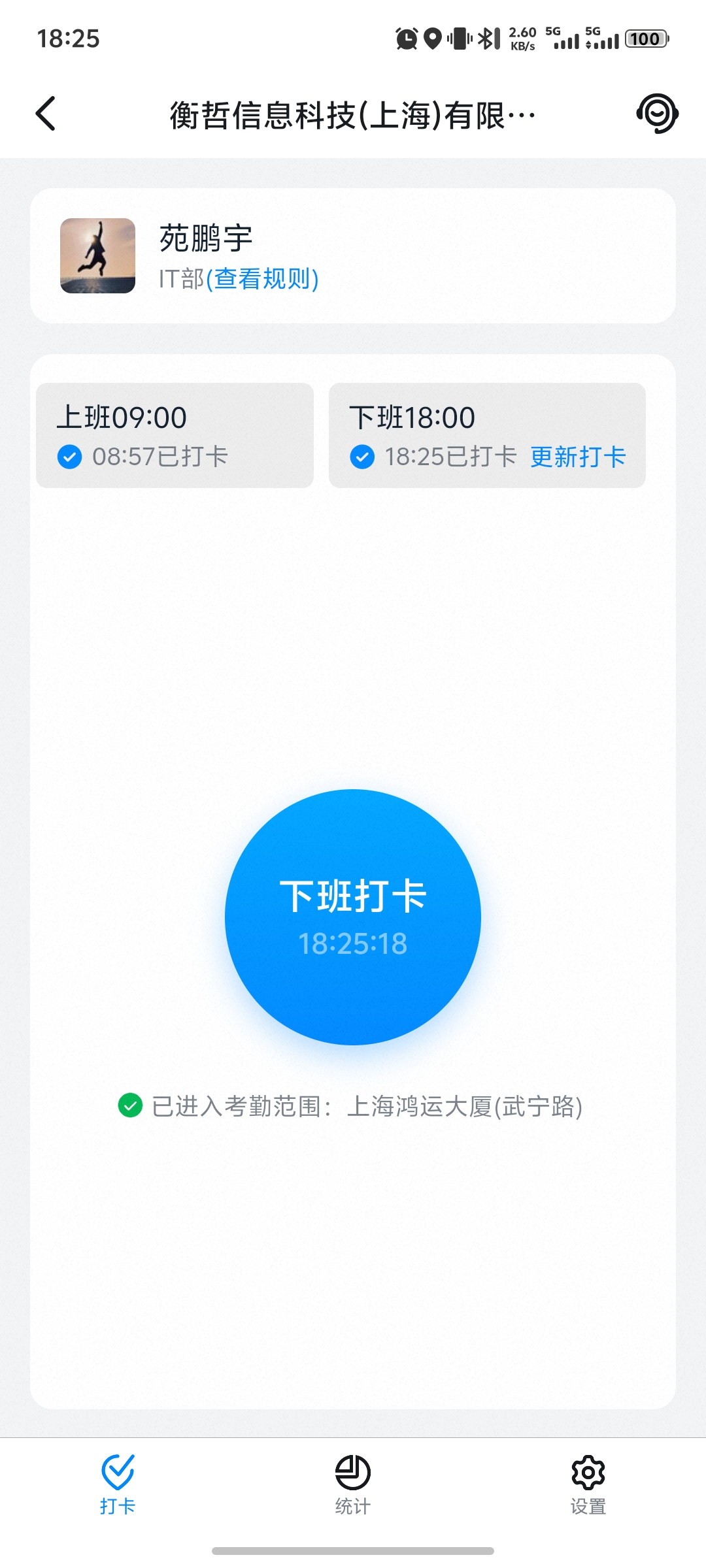
Task: Tap 更新打卡 to update the clock-out
Action: pyautogui.click(x=578, y=457)
